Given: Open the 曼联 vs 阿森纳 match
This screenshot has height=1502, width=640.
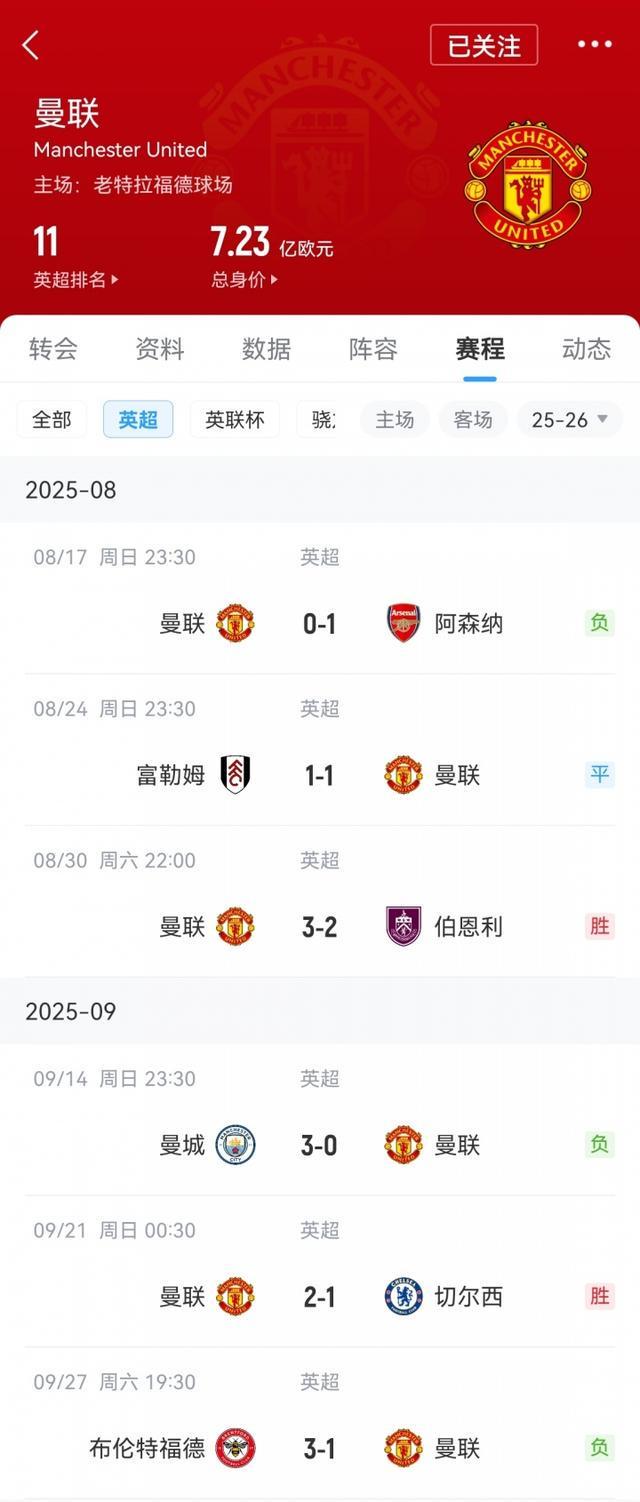Looking at the screenshot, I should [x=320, y=624].
